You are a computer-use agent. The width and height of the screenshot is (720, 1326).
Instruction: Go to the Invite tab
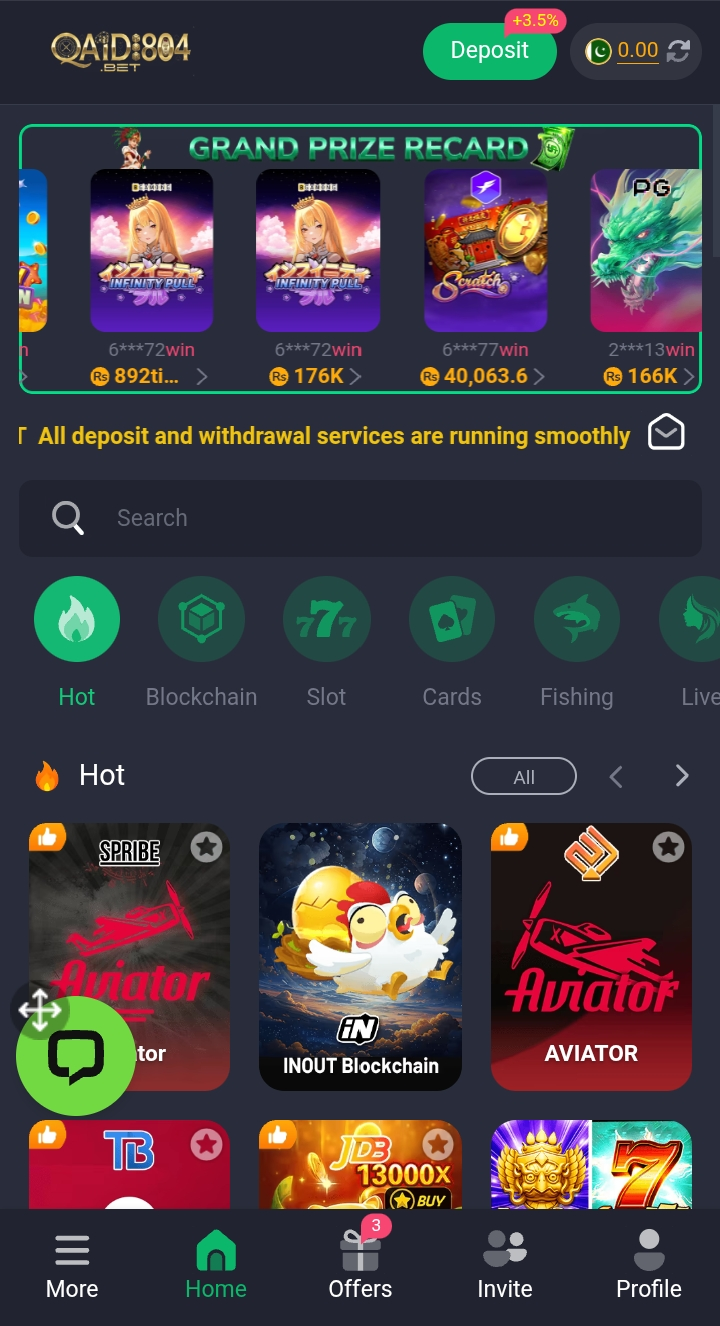[505, 1266]
